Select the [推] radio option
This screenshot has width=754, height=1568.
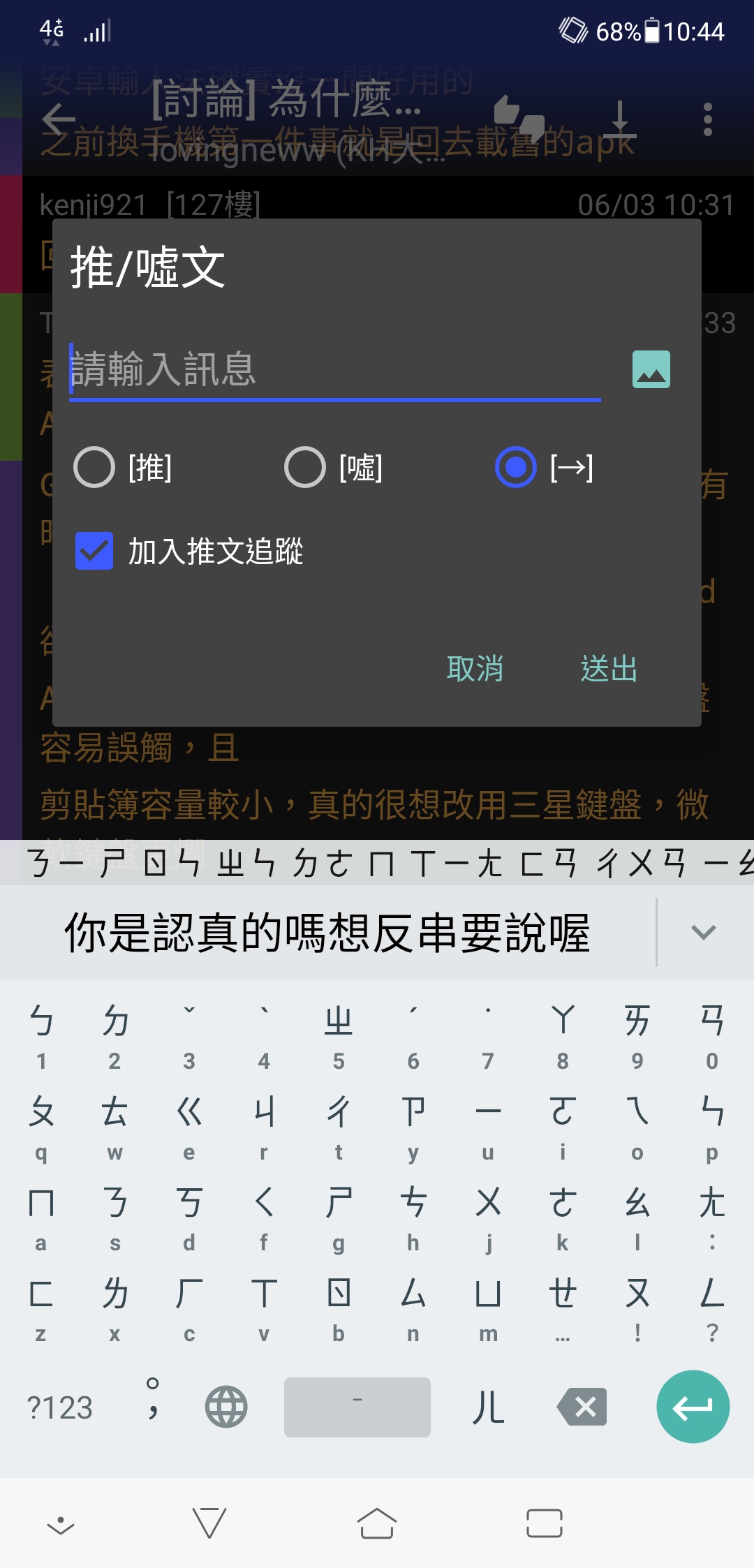click(124, 467)
